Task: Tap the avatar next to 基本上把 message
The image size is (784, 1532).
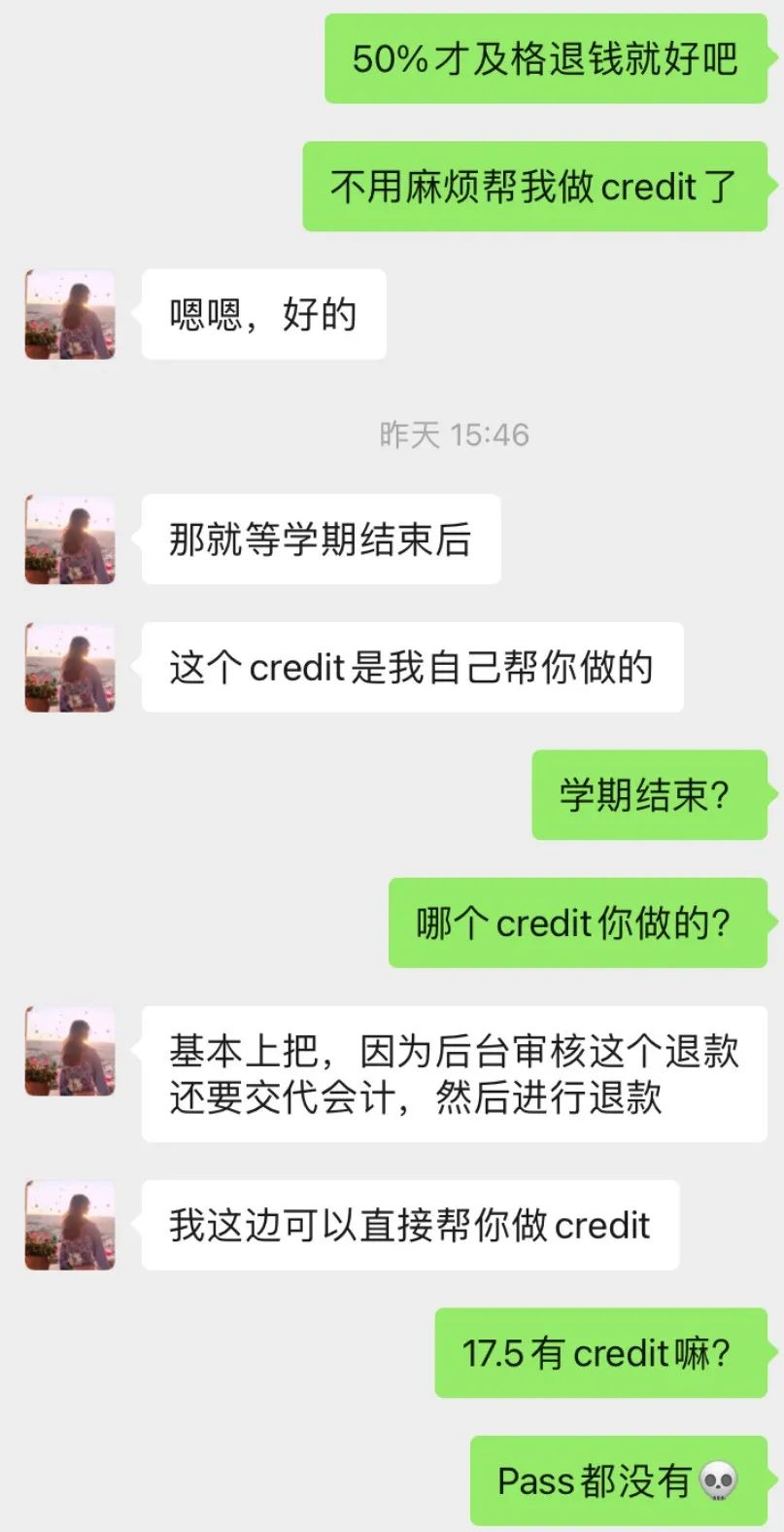Action: pyautogui.click(x=70, y=1052)
